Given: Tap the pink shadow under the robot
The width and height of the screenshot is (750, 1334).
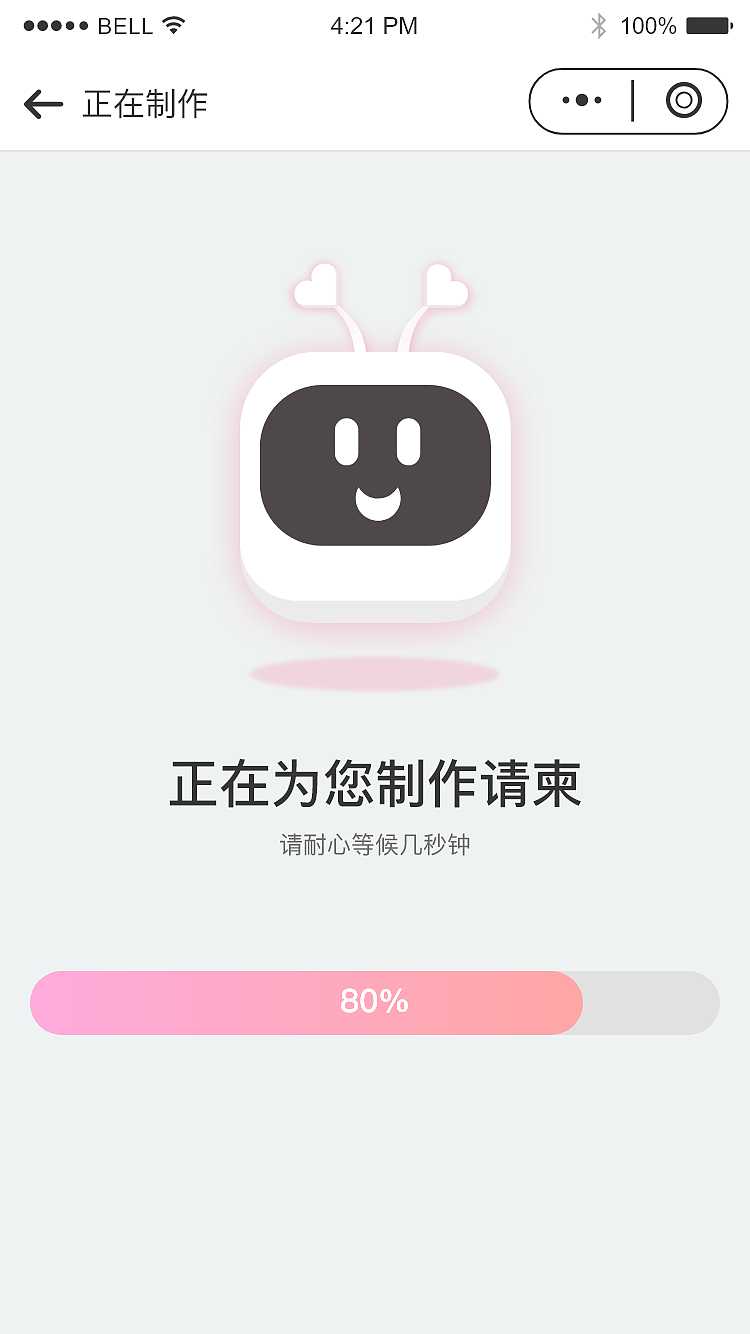Looking at the screenshot, I should [x=375, y=672].
